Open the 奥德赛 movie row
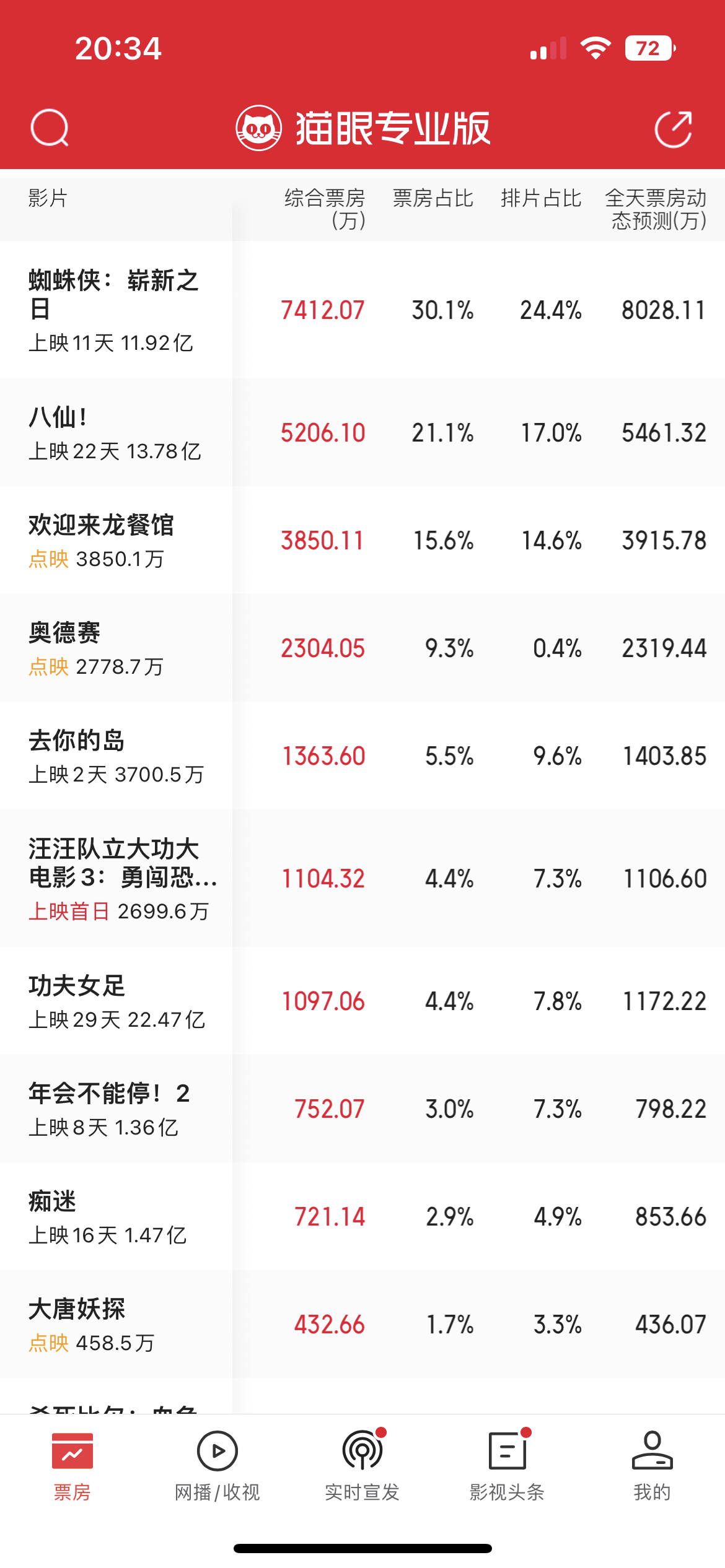 pyautogui.click(x=362, y=648)
